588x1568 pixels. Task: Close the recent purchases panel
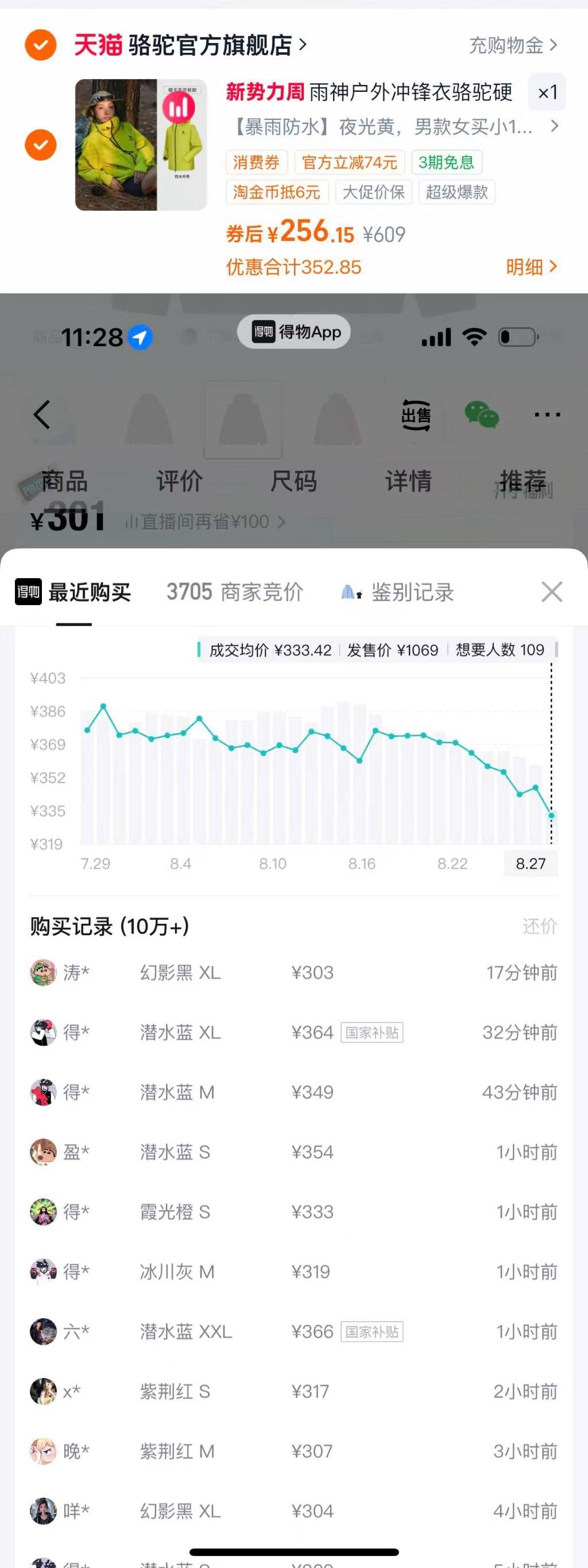coord(551,591)
